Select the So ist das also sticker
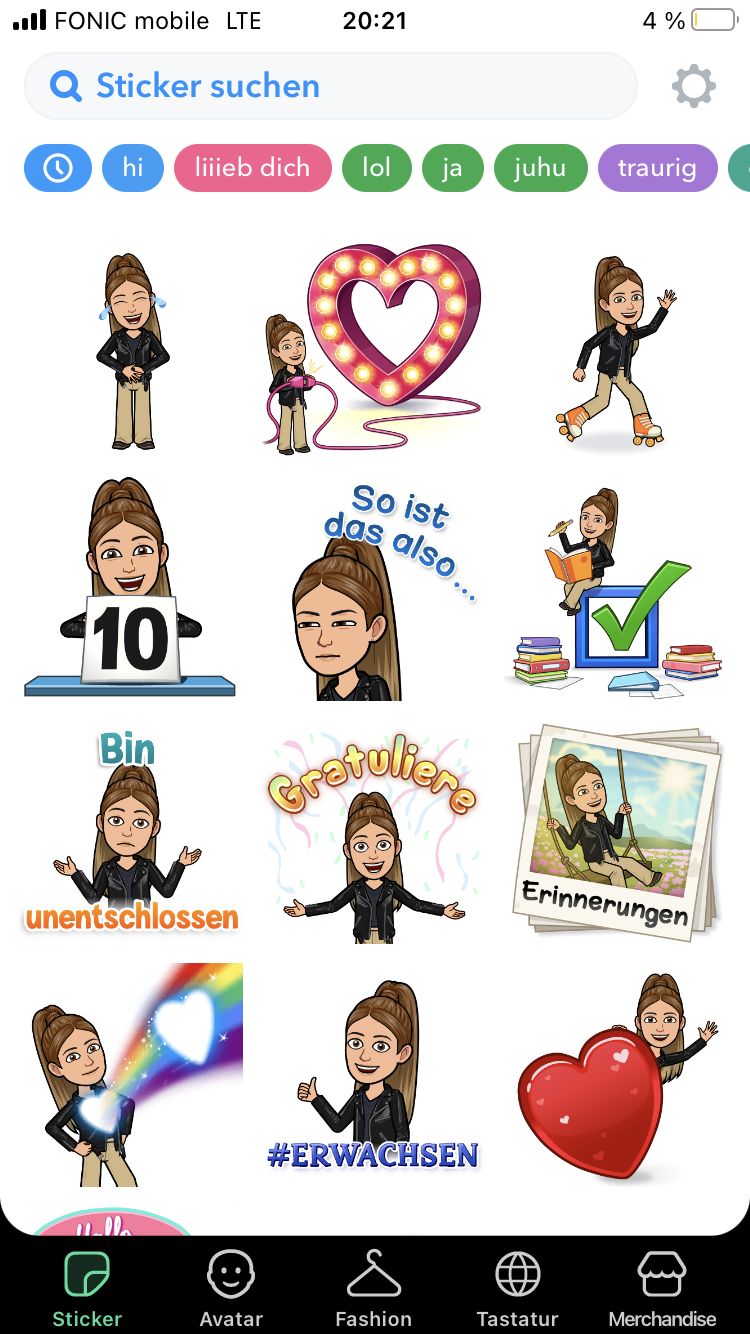 [375, 590]
